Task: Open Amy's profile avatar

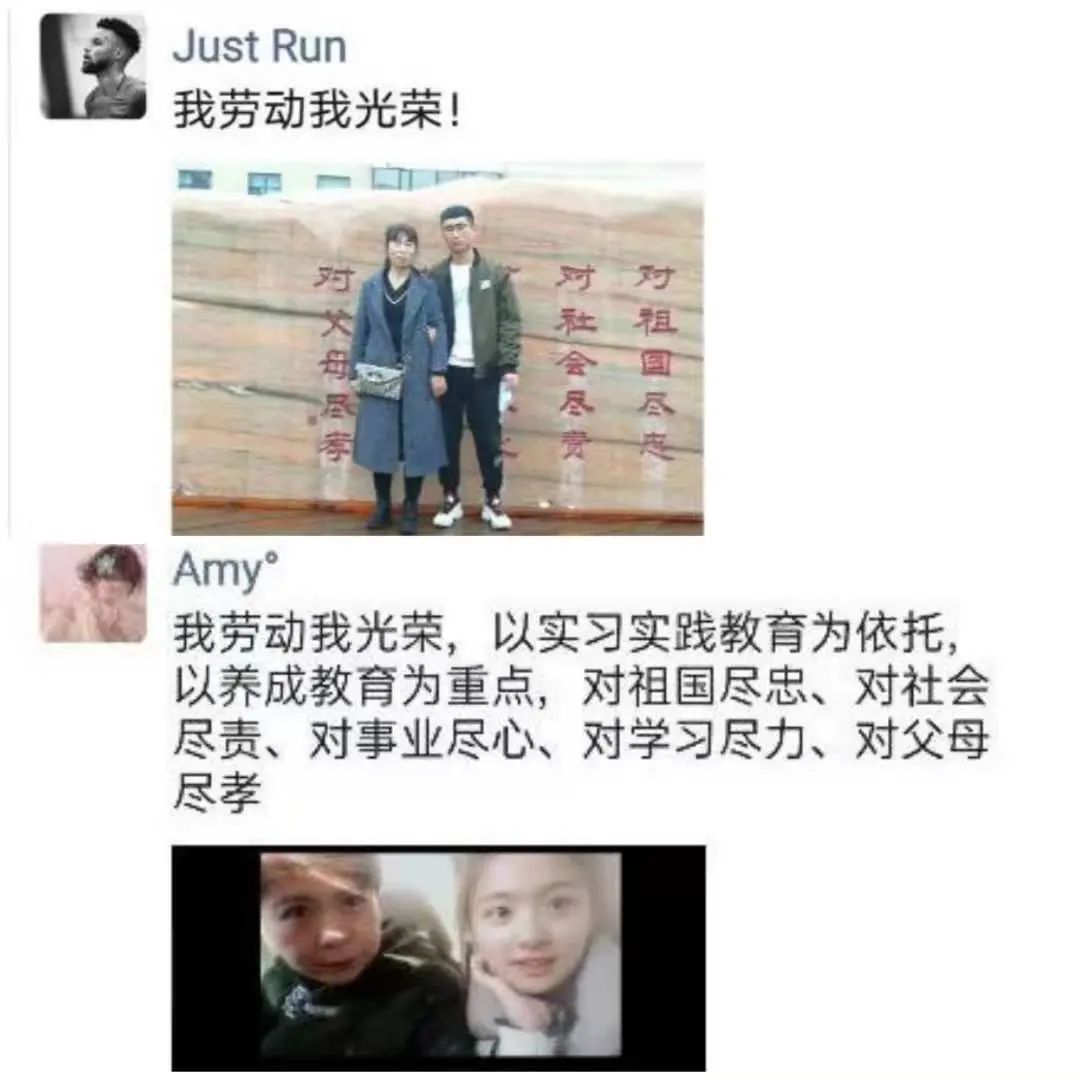Action: pyautogui.click(x=93, y=593)
